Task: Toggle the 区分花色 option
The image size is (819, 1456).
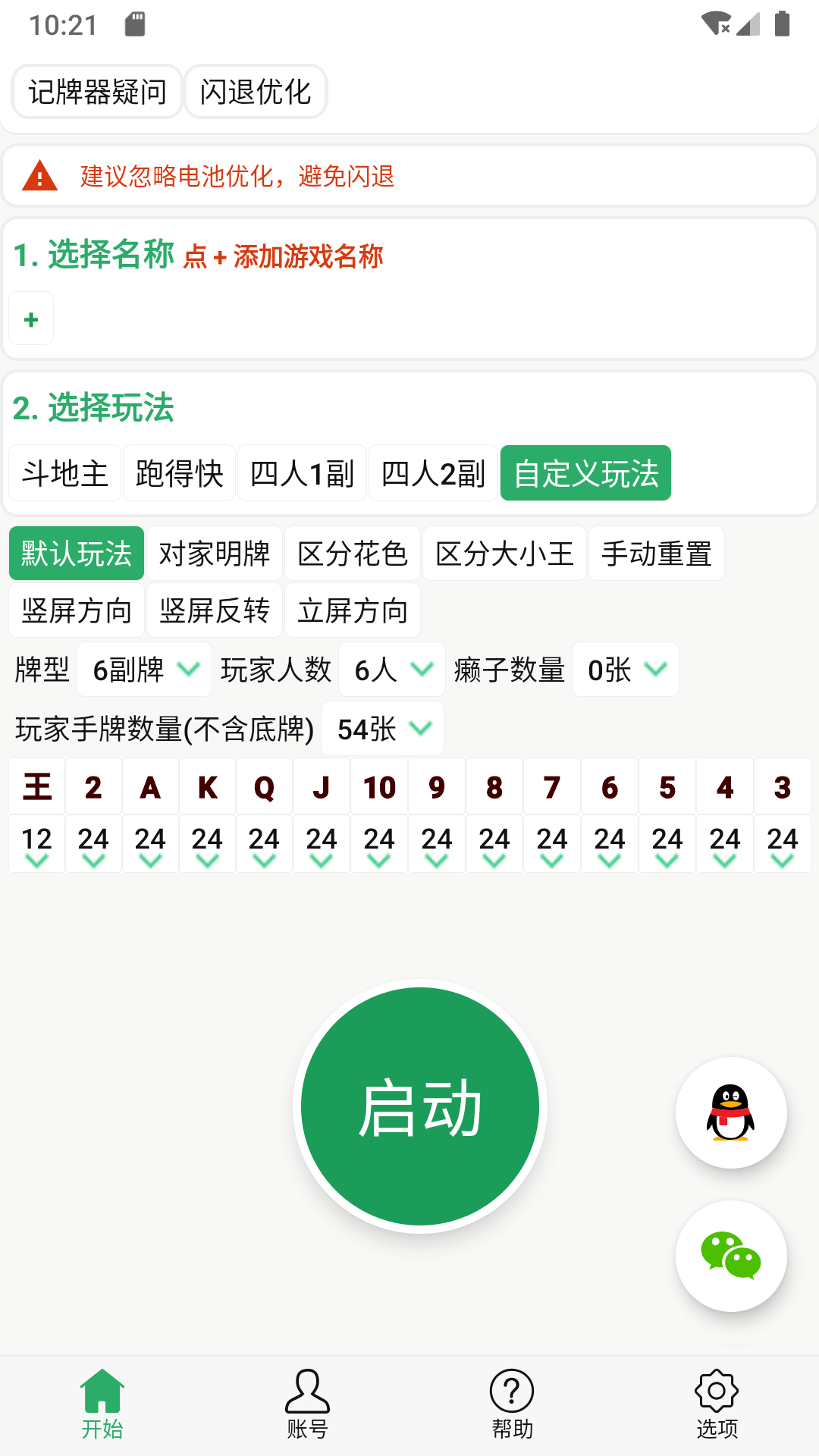Action: 352,553
